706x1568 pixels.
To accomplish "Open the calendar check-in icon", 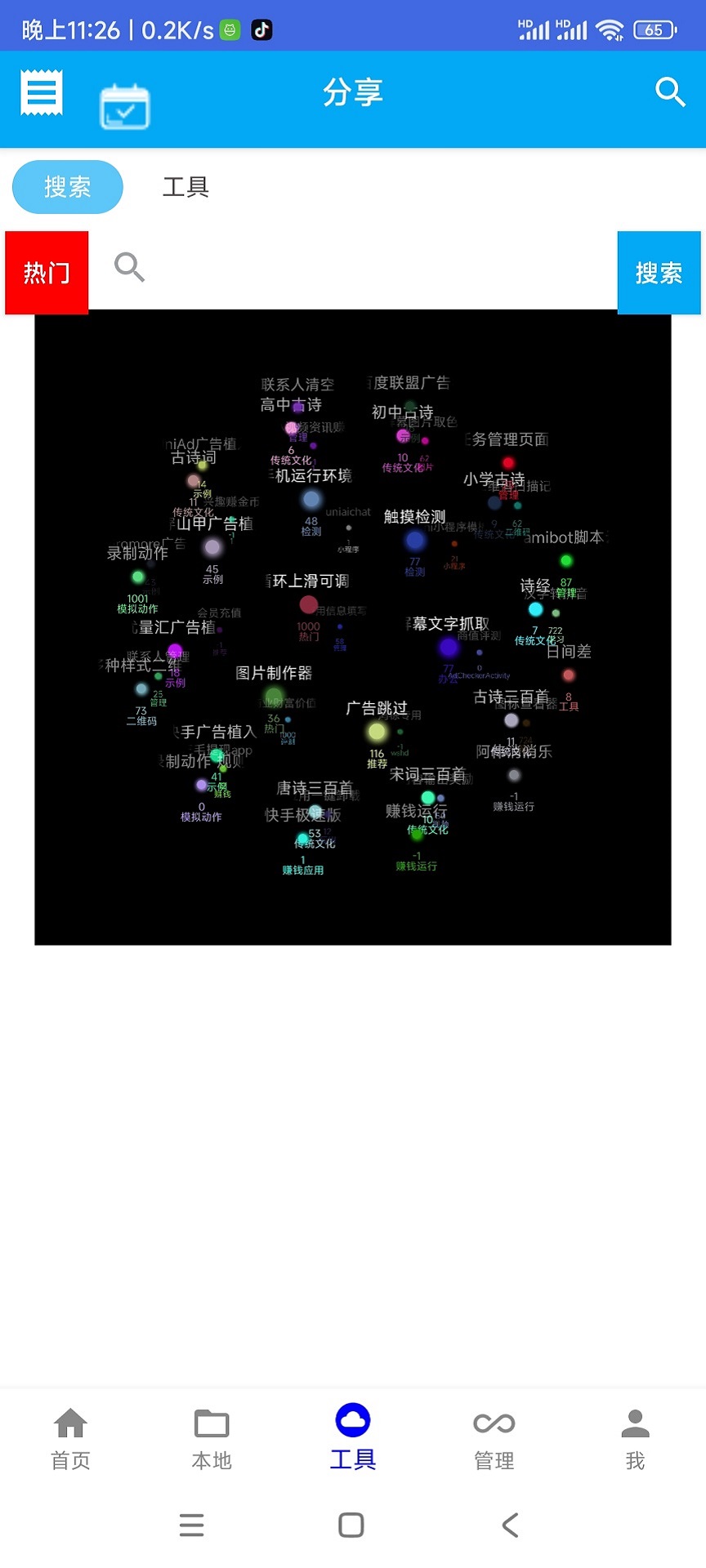I will (x=124, y=106).
